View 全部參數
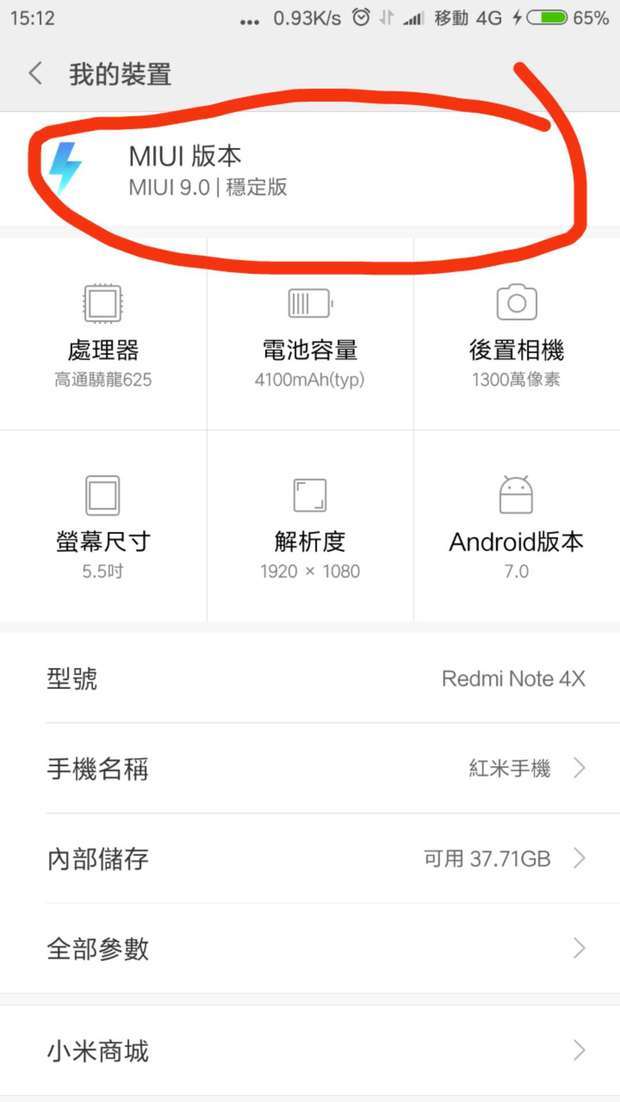Viewport: 620px width, 1102px height. (310, 948)
